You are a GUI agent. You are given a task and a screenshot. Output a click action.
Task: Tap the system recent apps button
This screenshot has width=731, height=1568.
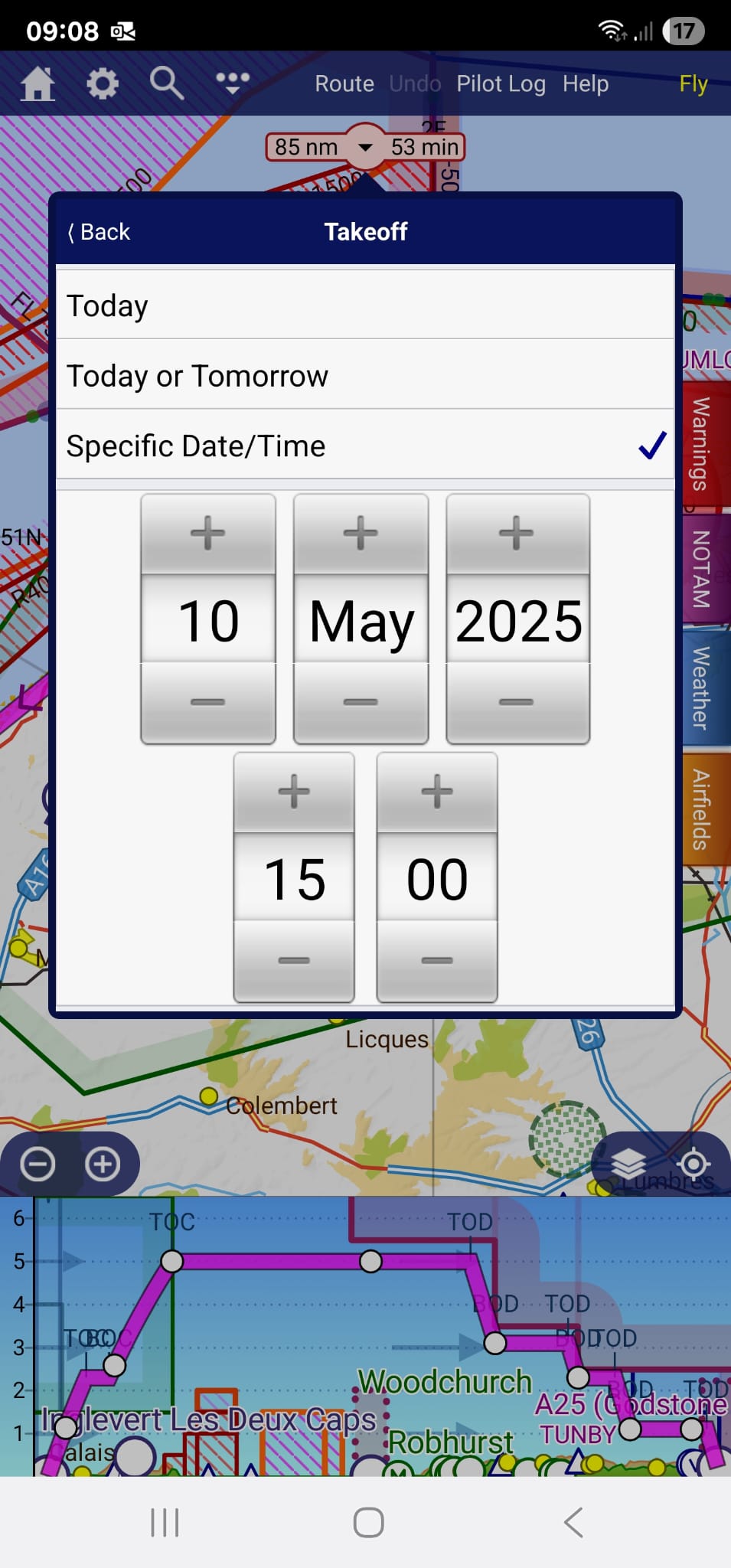(x=165, y=1522)
